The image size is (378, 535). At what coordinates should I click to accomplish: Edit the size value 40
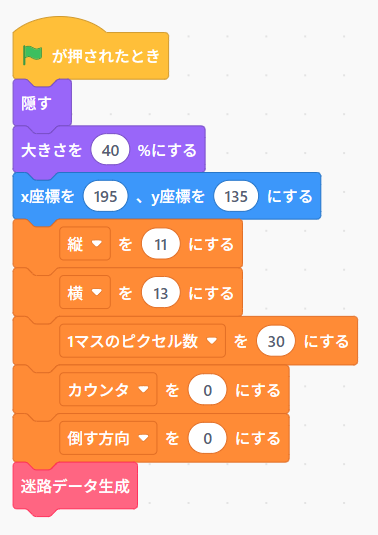pos(110,149)
